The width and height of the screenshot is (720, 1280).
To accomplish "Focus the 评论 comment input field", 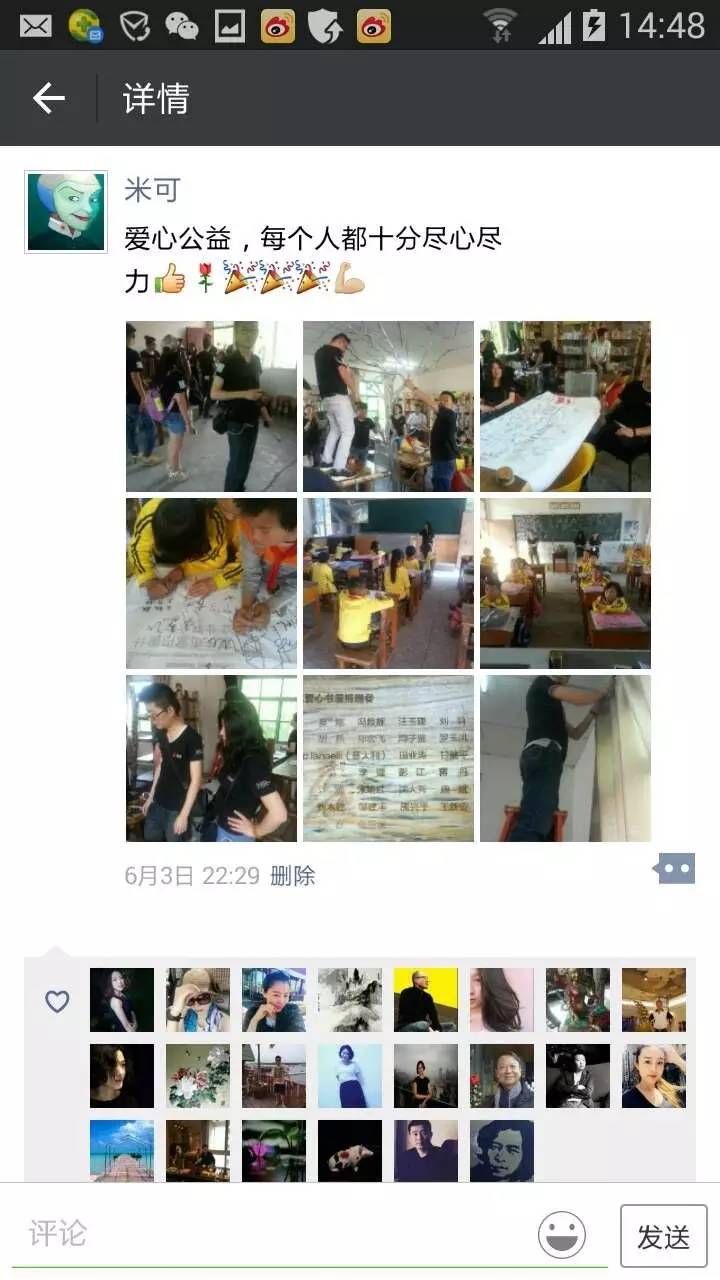I will tap(270, 1233).
